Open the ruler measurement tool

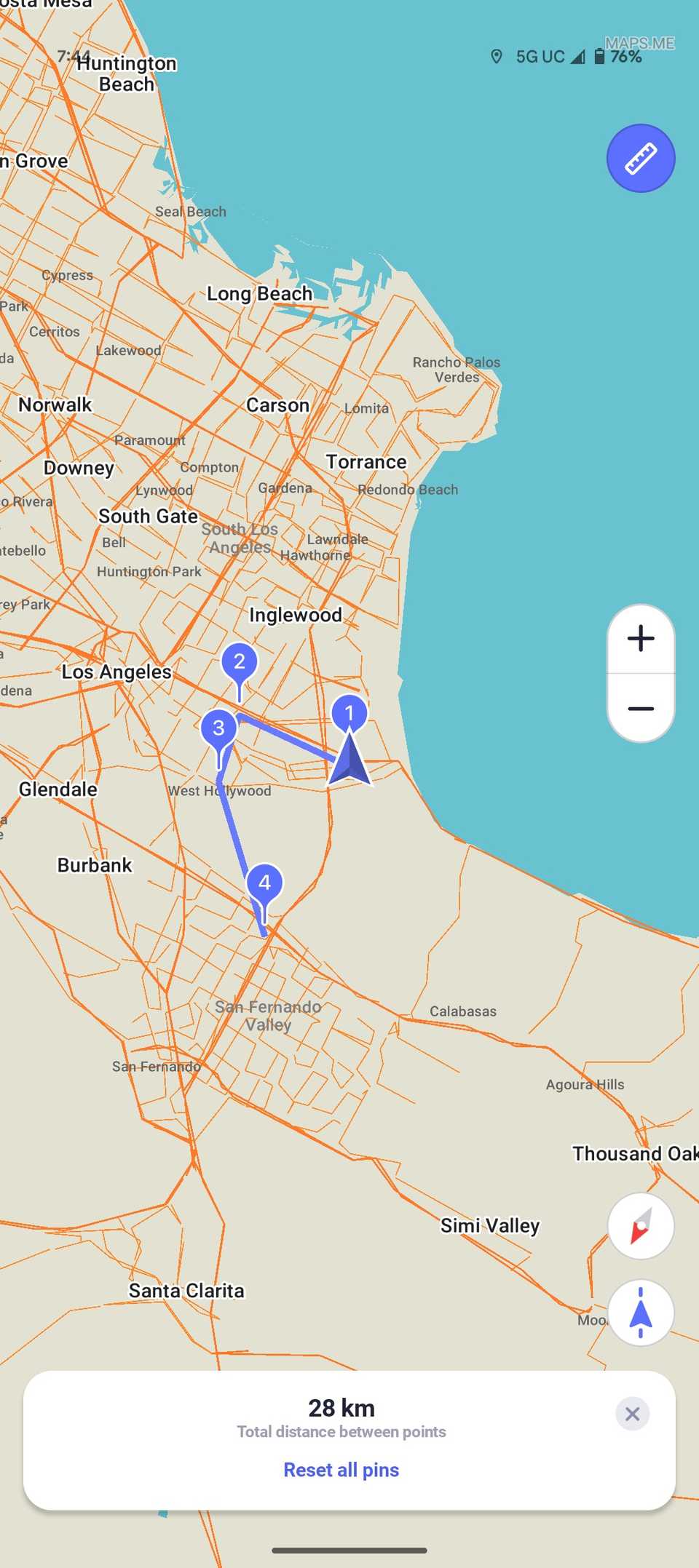pos(641,158)
